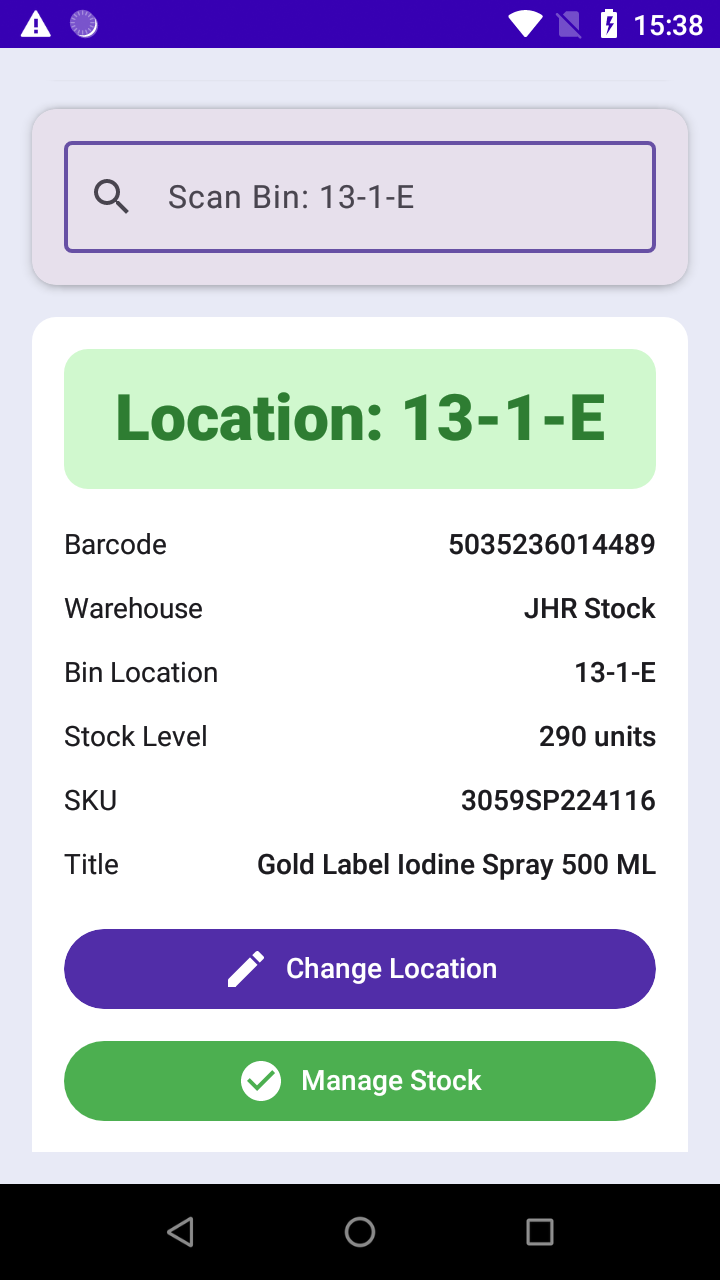This screenshot has height=1280, width=720.
Task: Select the barcode value 5035236014489
Action: [551, 544]
